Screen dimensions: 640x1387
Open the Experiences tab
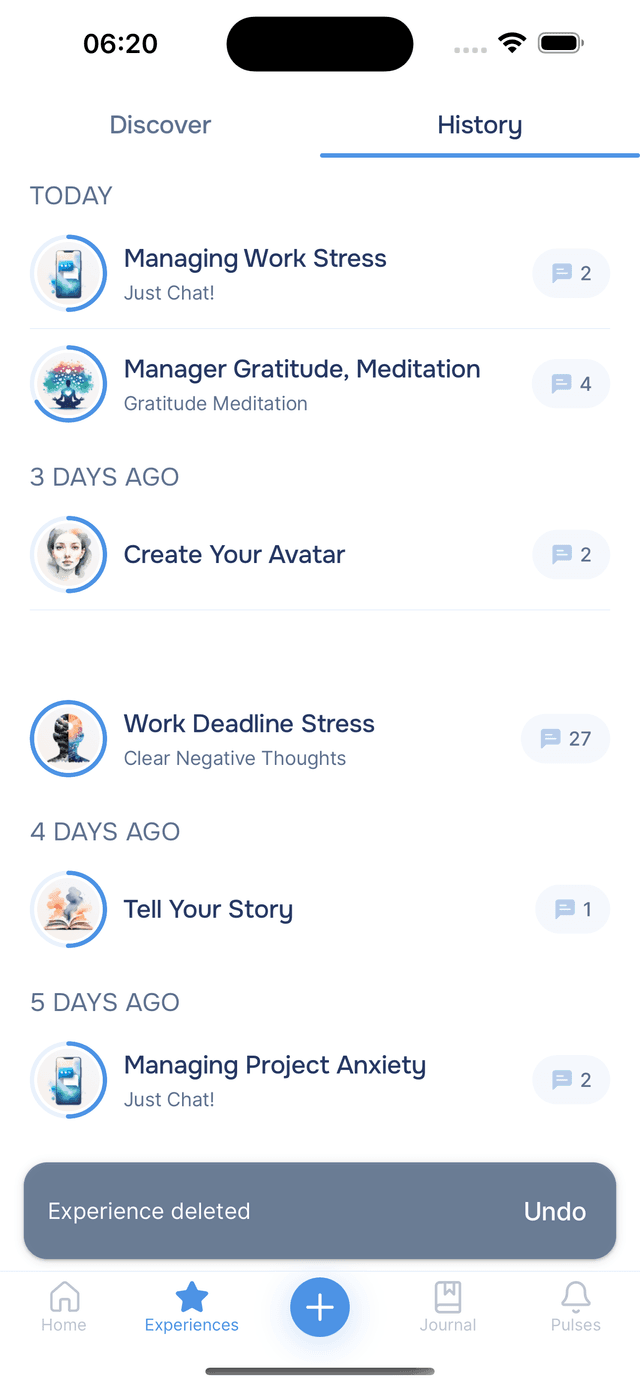[x=192, y=1308]
